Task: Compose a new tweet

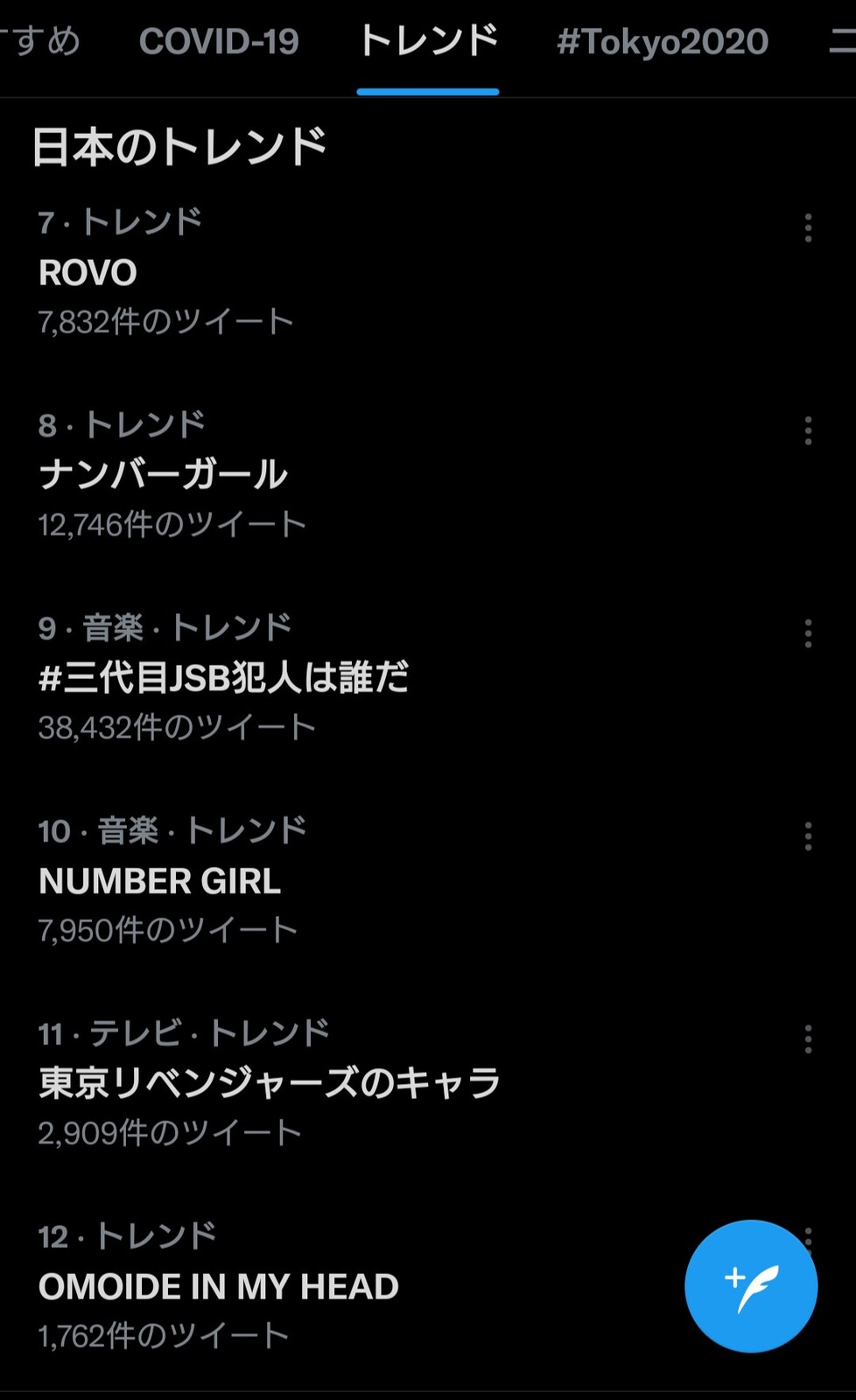Action: point(751,1286)
